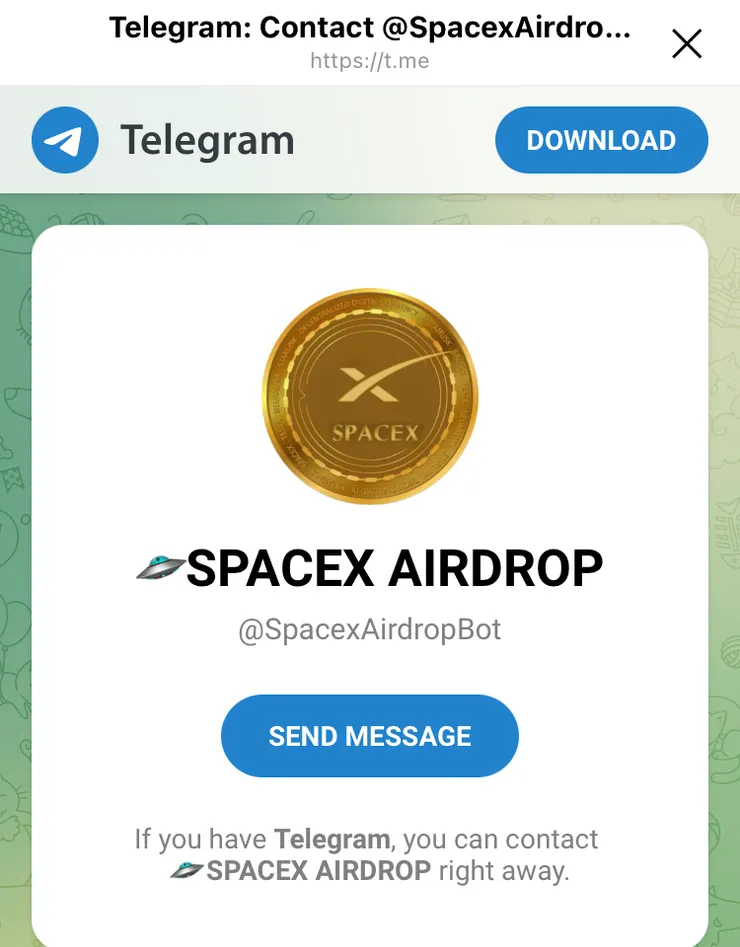The height and width of the screenshot is (947, 740).
Task: Close the in-app browser page
Action: pos(687,44)
